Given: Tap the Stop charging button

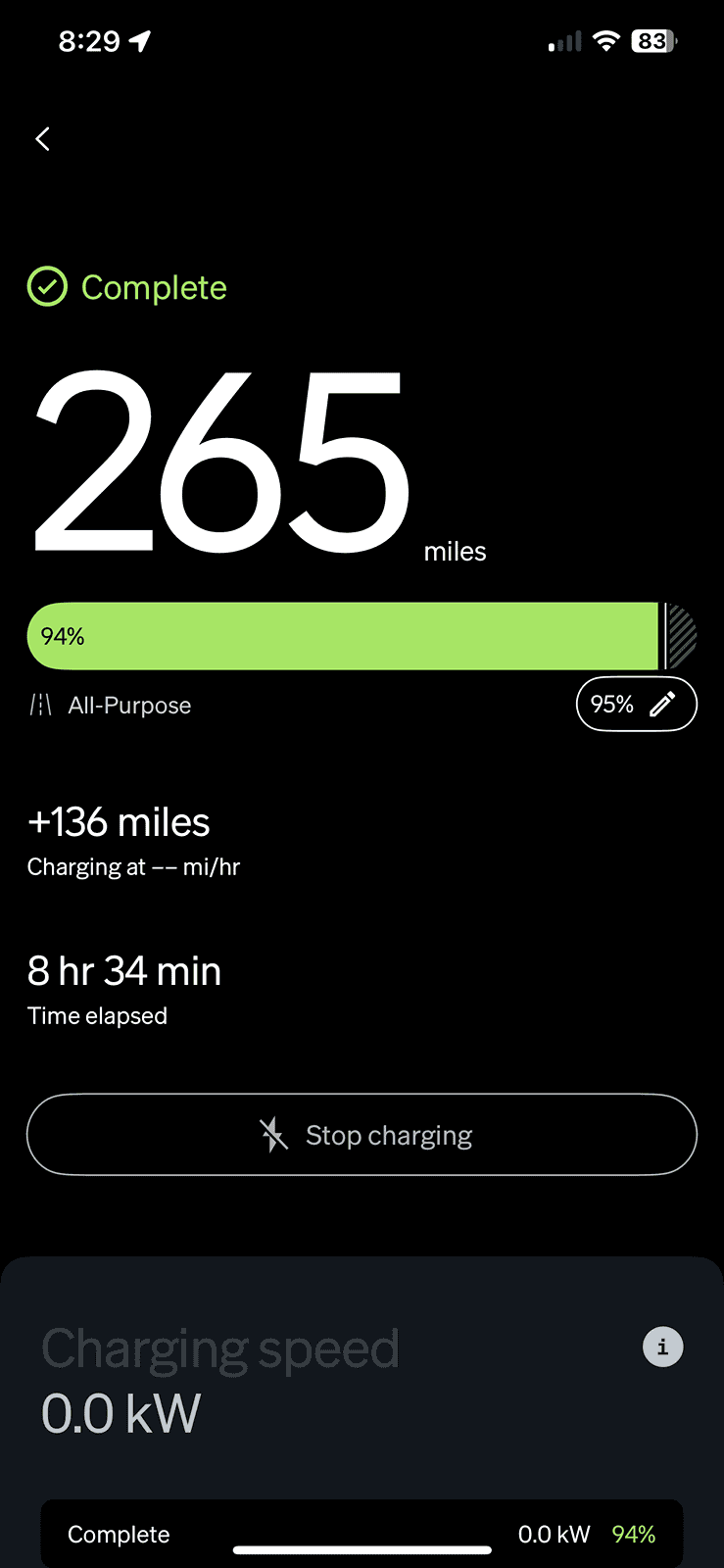Looking at the screenshot, I should 362,1135.
